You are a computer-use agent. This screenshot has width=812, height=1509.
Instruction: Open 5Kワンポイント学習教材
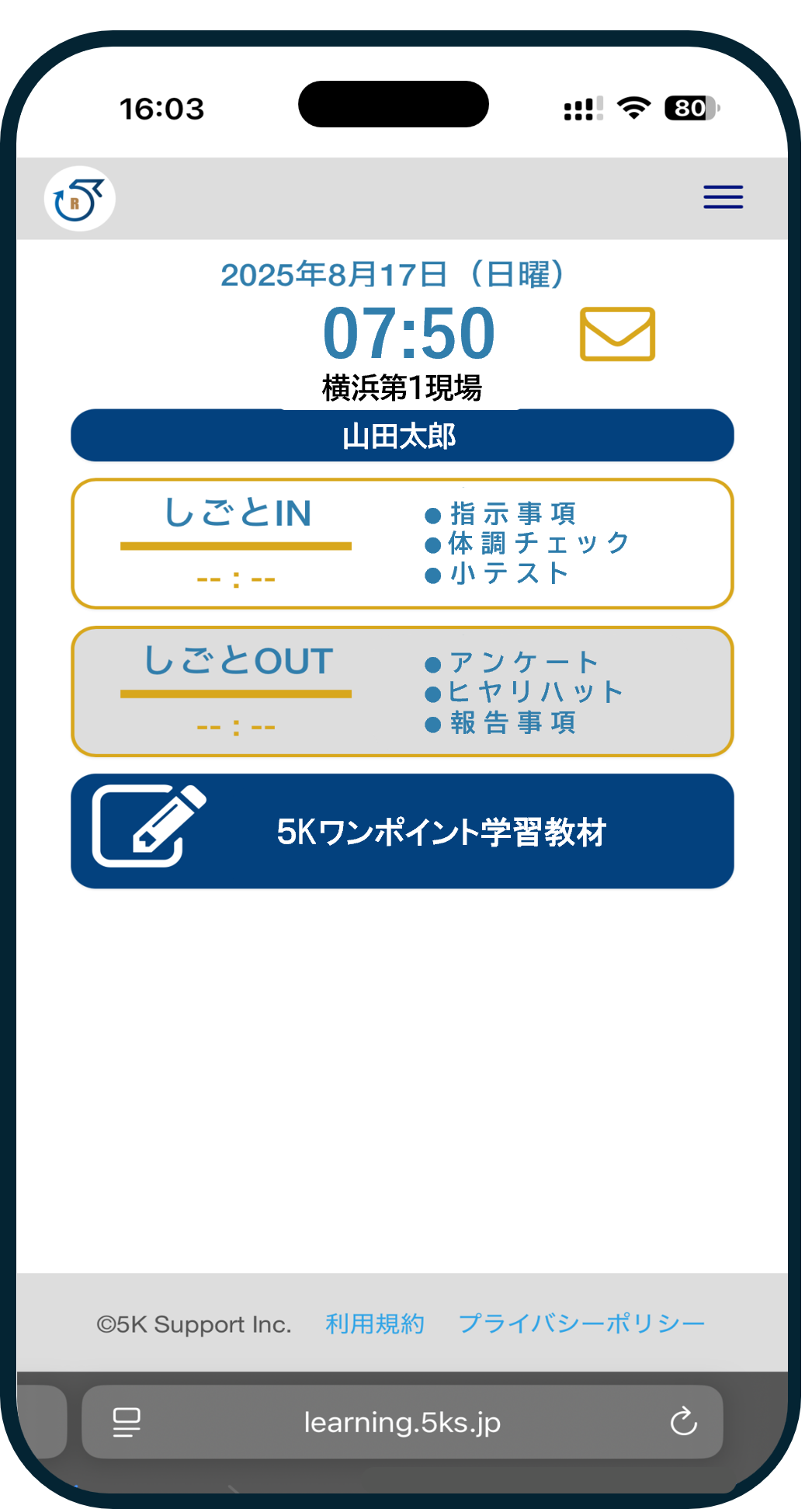point(402,831)
